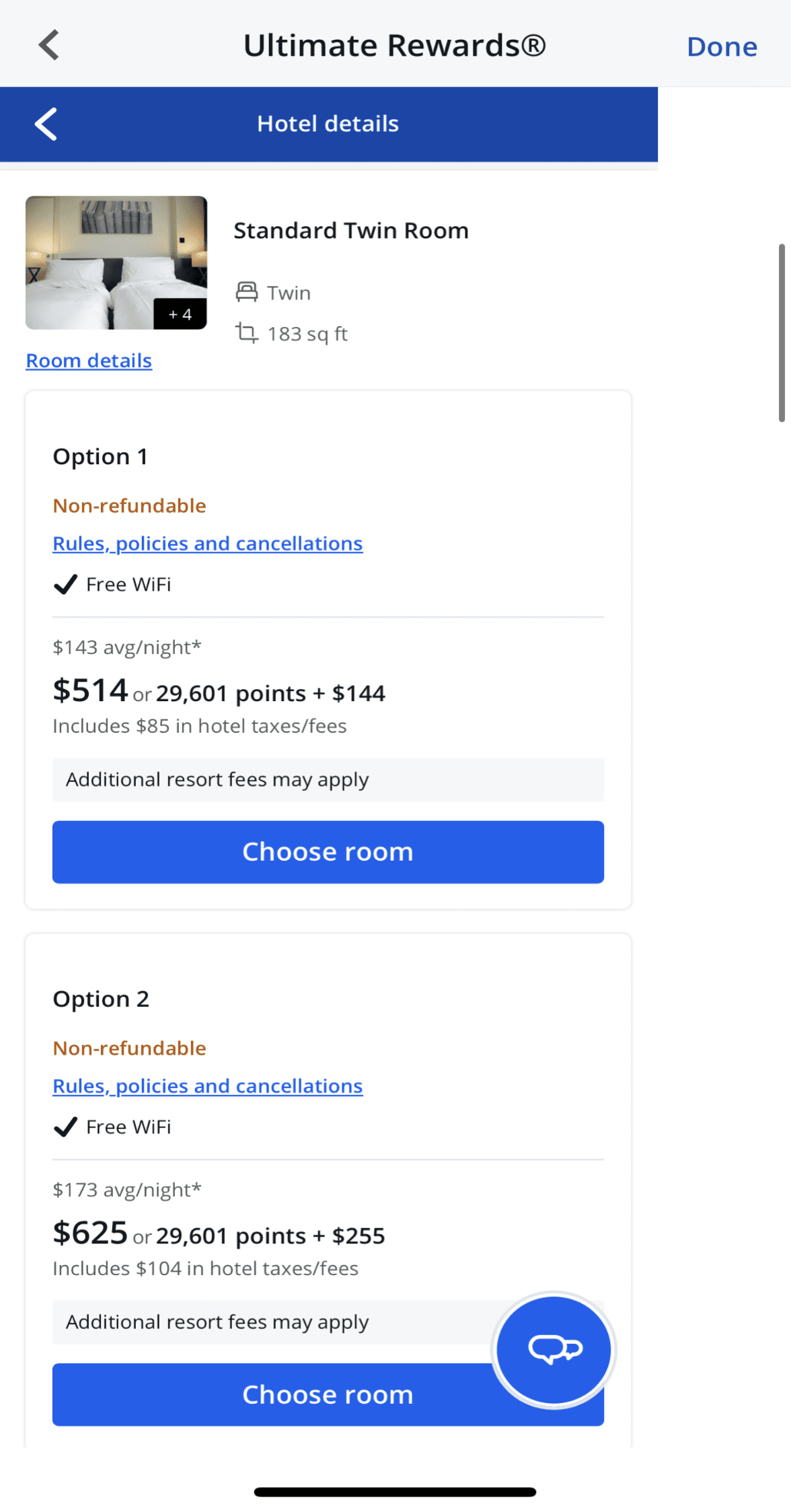Screen dimensions: 791x1512
Task: Go back using the Ultimate Rewards back arrow
Action: [x=48, y=44]
